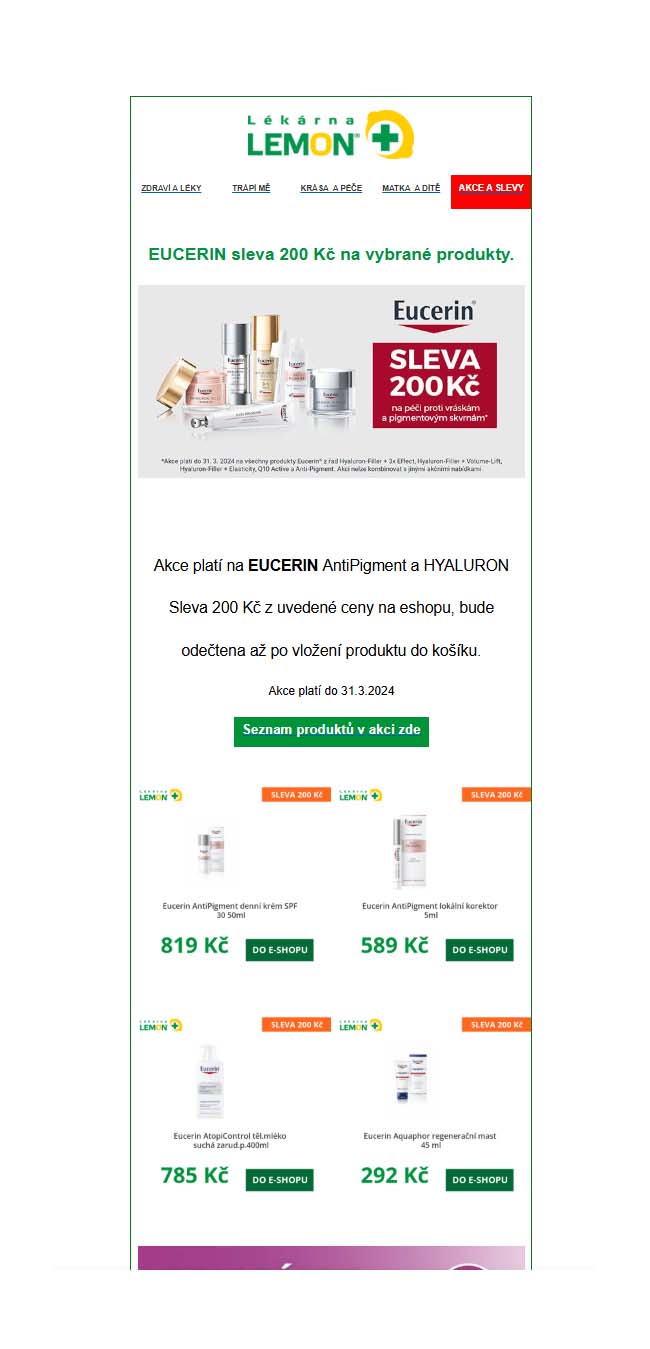Open DO E-SHOPU for AtopiControl těl.mléko
The height and width of the screenshot is (1349, 650).
[x=280, y=1180]
